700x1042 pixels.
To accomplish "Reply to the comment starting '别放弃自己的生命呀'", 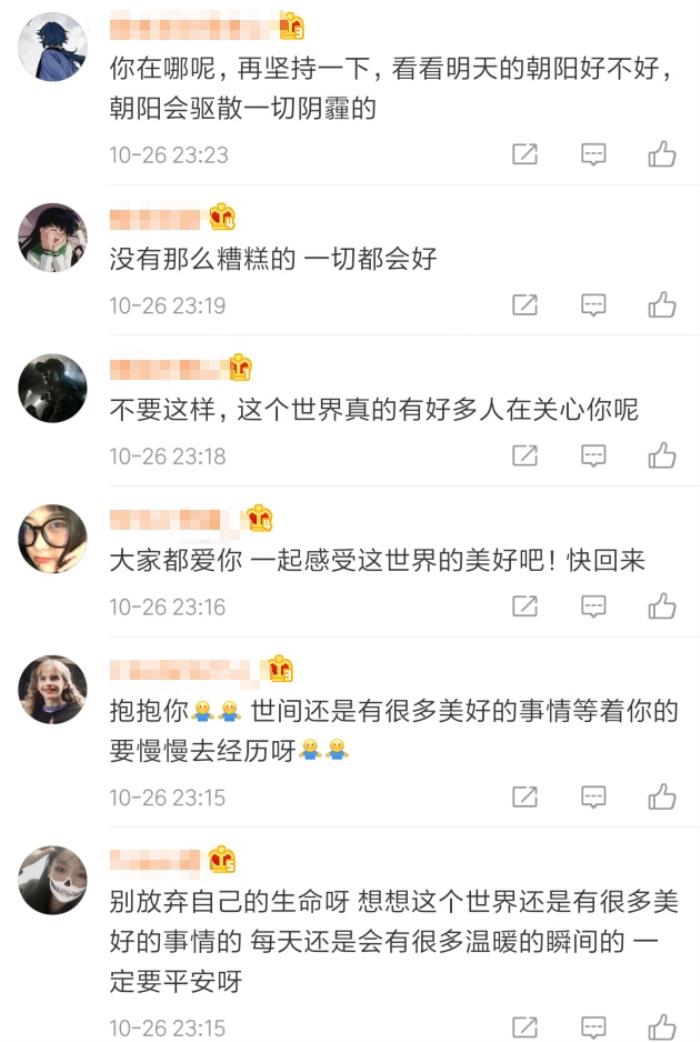I will (x=594, y=1027).
